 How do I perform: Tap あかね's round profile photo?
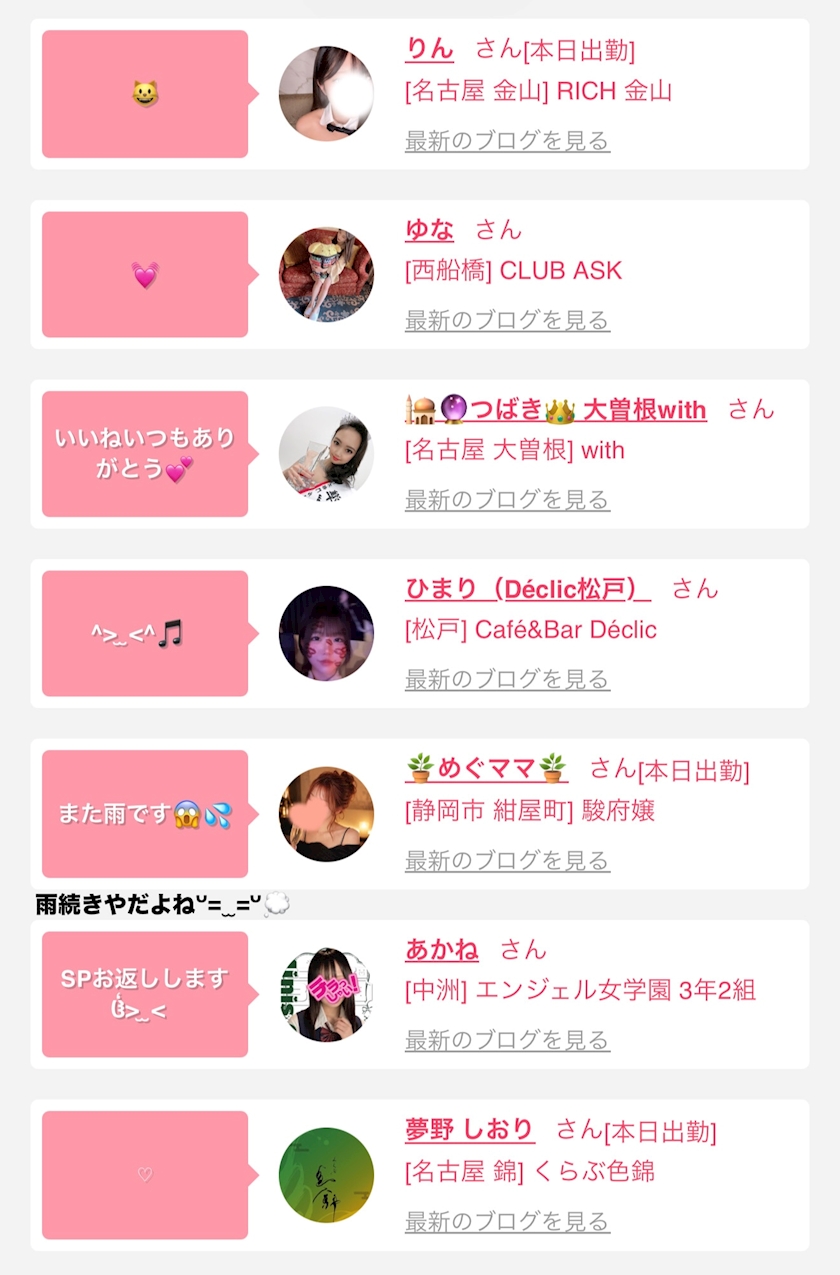[326, 995]
